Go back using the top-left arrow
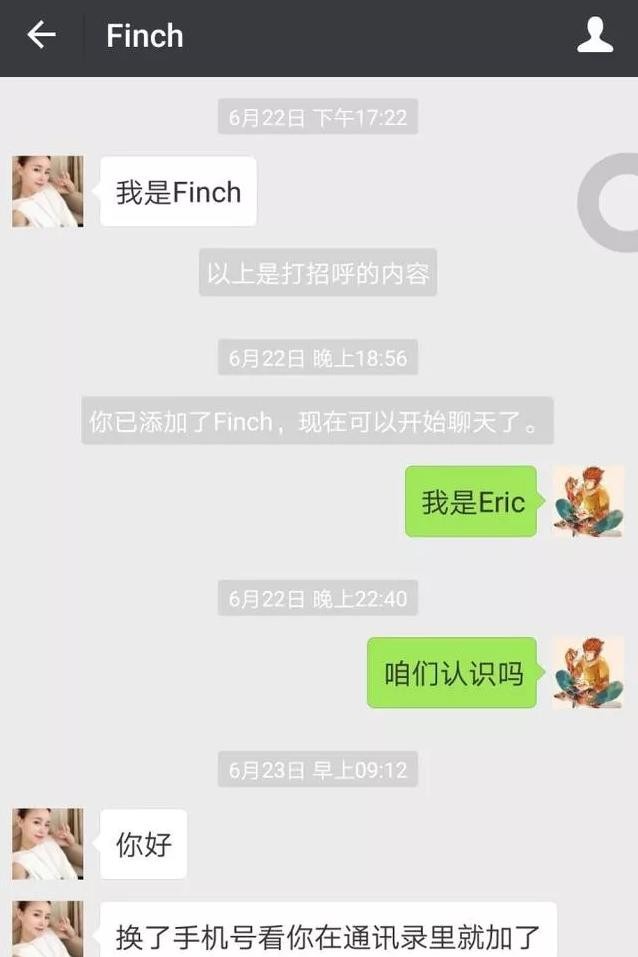The image size is (638, 957). (41, 36)
